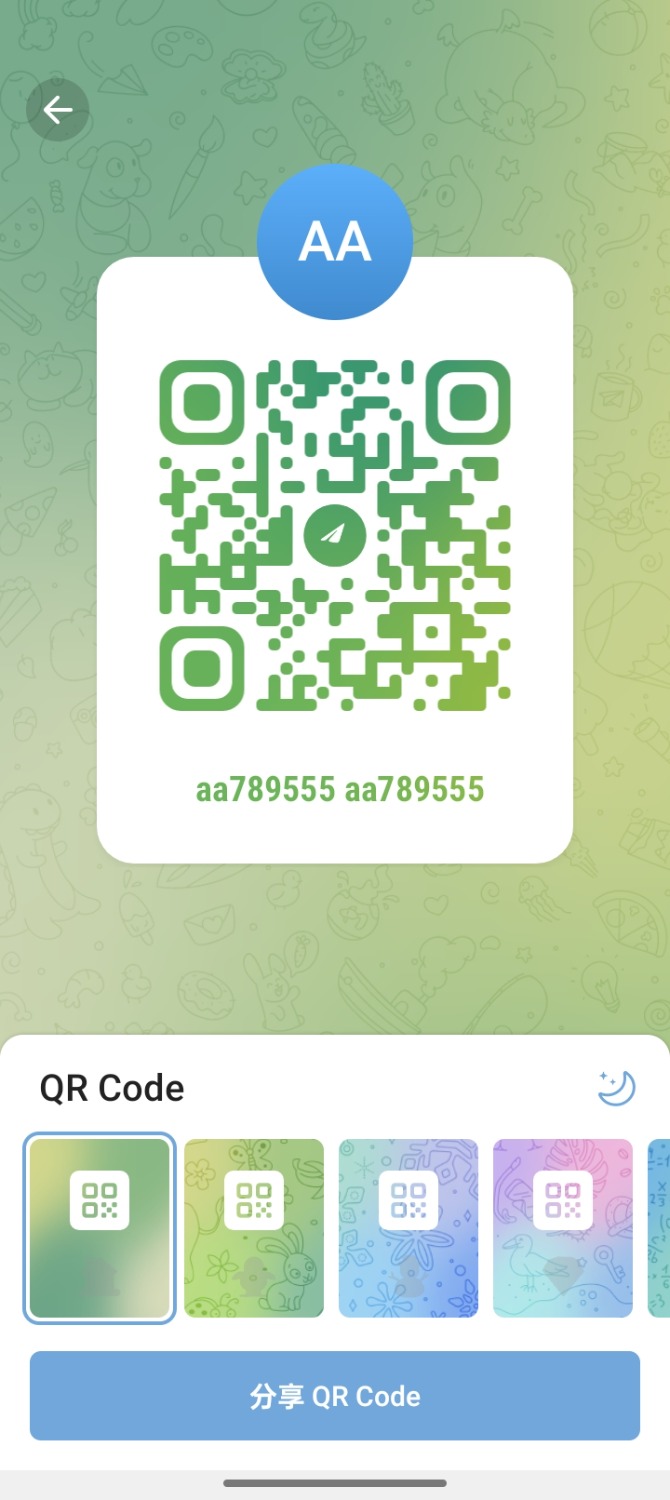Select the currently highlighted plain green theme
The image size is (670, 1500).
[99, 1228]
